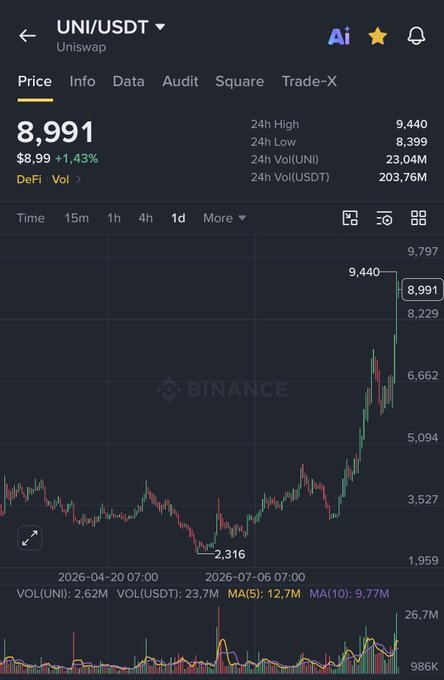Select the 1h chart interval
Image resolution: width=444 pixels, height=680 pixels.
tap(114, 218)
